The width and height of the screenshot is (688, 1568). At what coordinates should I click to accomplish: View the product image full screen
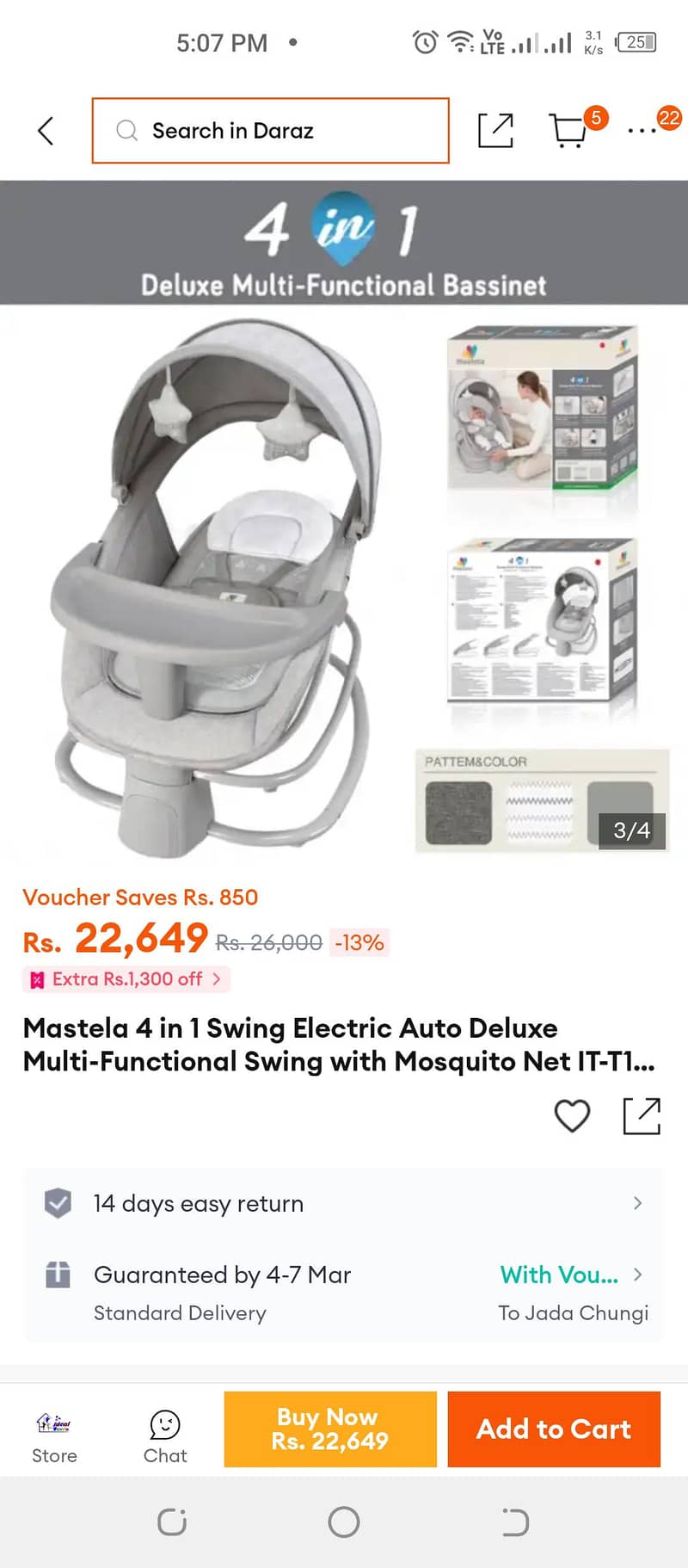pyautogui.click(x=344, y=585)
